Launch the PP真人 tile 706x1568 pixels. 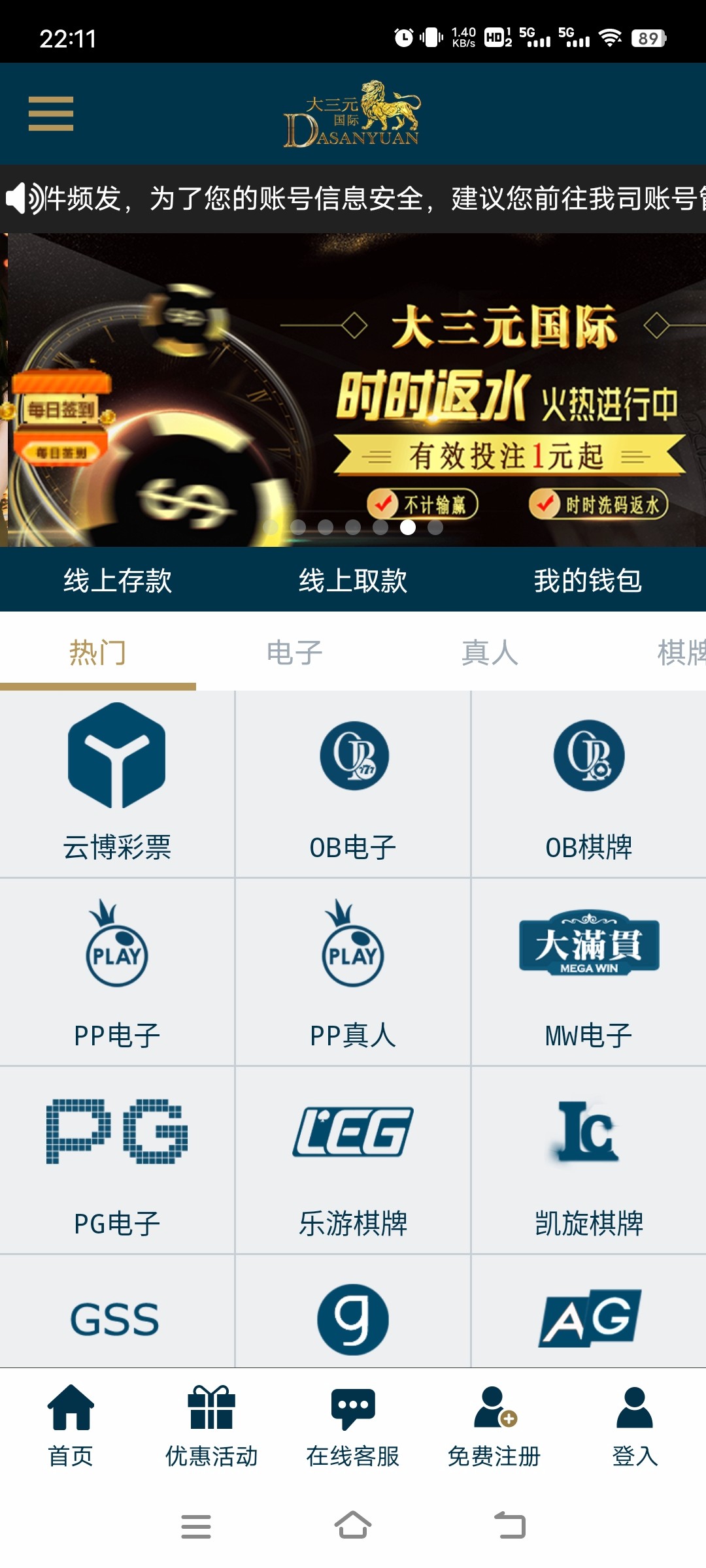[353, 972]
